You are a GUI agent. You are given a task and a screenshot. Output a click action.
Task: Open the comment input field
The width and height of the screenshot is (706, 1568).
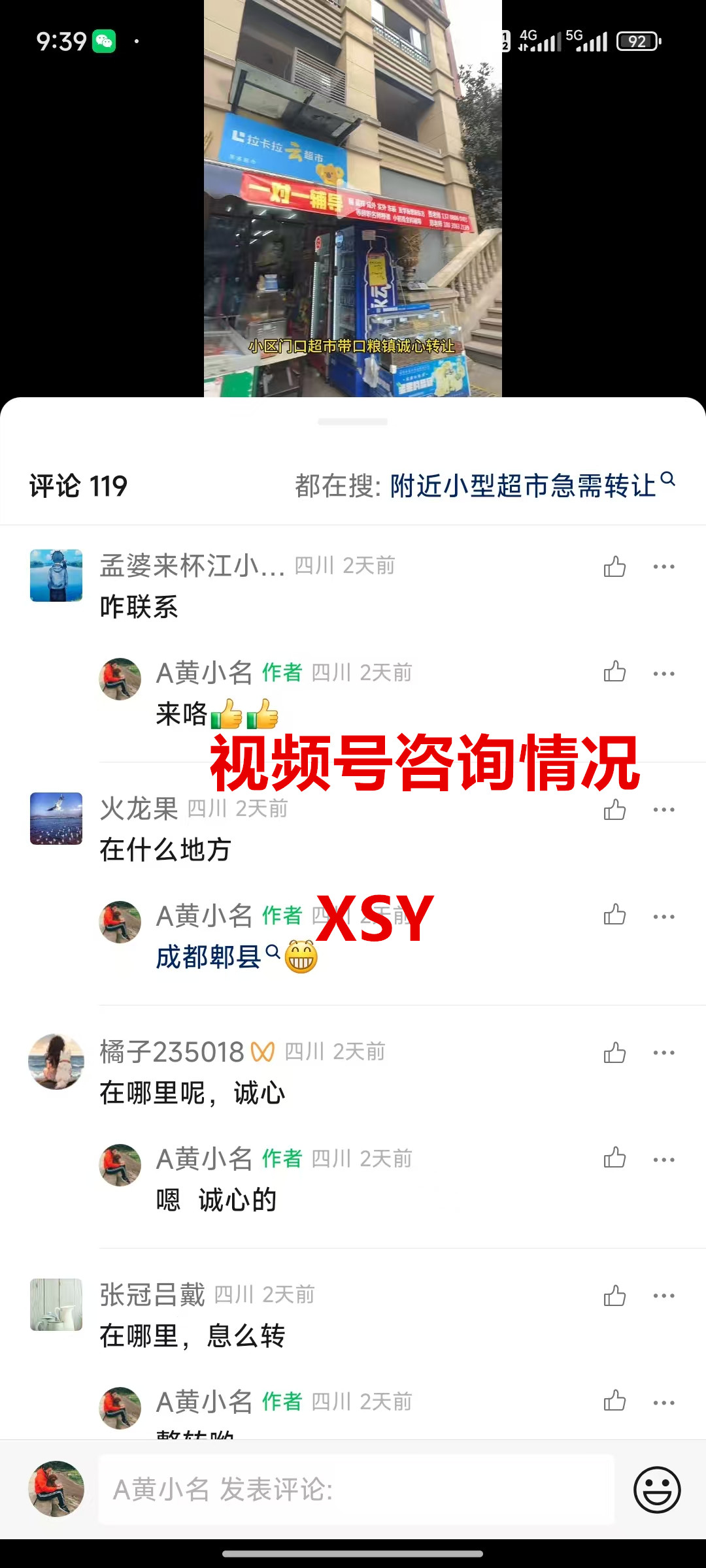click(356, 1490)
